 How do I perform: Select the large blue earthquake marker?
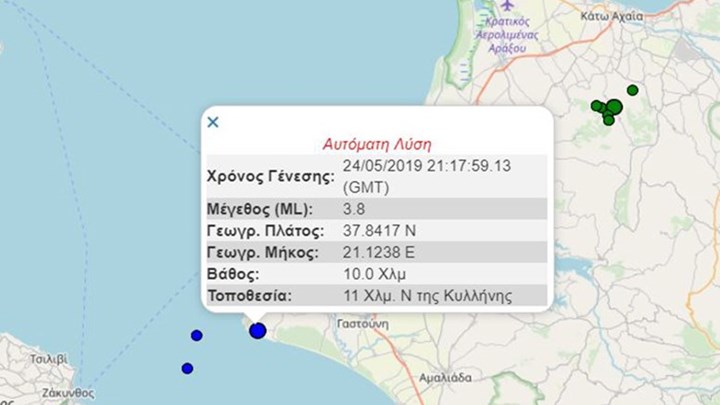coord(258,330)
